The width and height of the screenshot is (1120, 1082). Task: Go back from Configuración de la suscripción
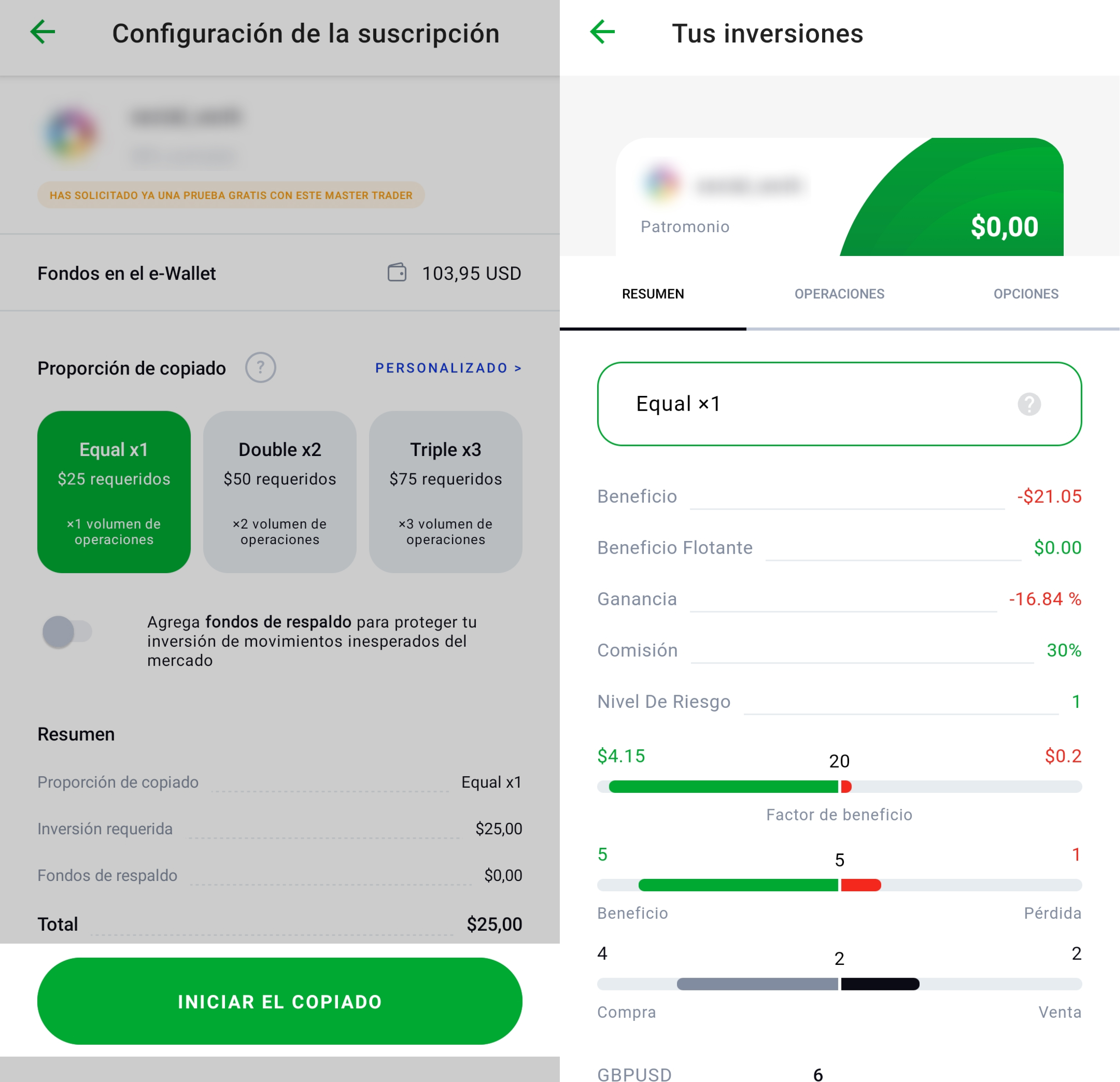click(x=43, y=32)
